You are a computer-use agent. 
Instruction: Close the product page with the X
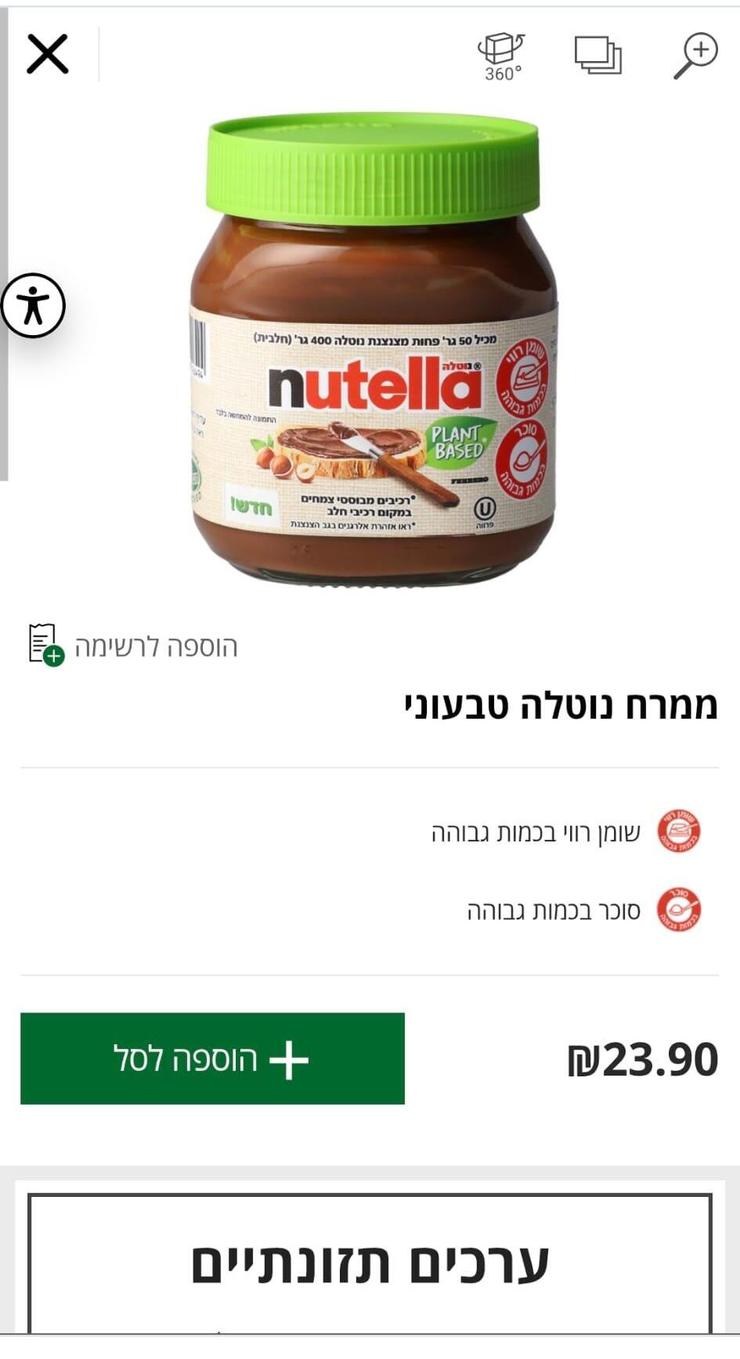pyautogui.click(x=45, y=54)
